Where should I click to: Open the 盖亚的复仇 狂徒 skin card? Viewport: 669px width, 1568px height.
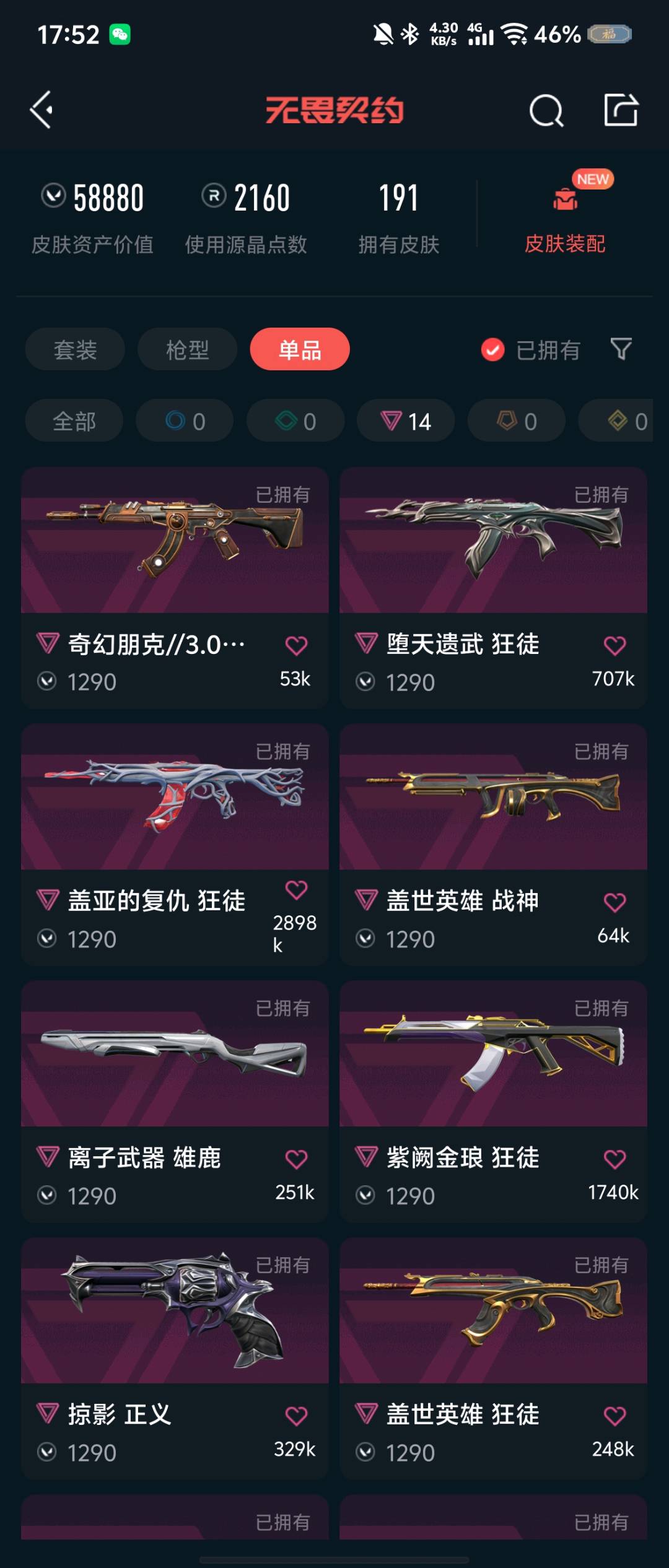(175, 845)
